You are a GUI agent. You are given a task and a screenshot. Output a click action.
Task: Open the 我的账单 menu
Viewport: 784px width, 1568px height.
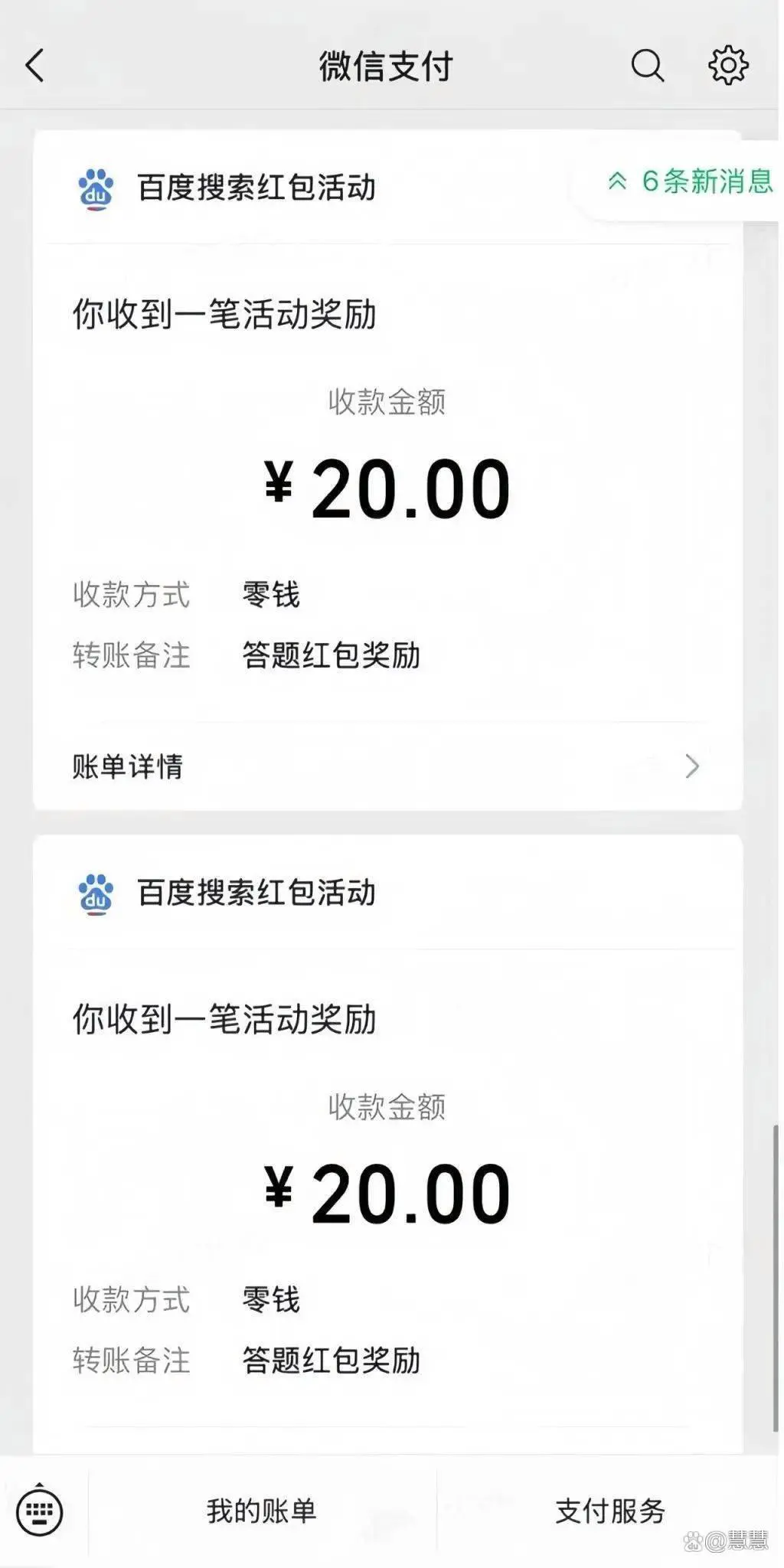coord(262,1511)
